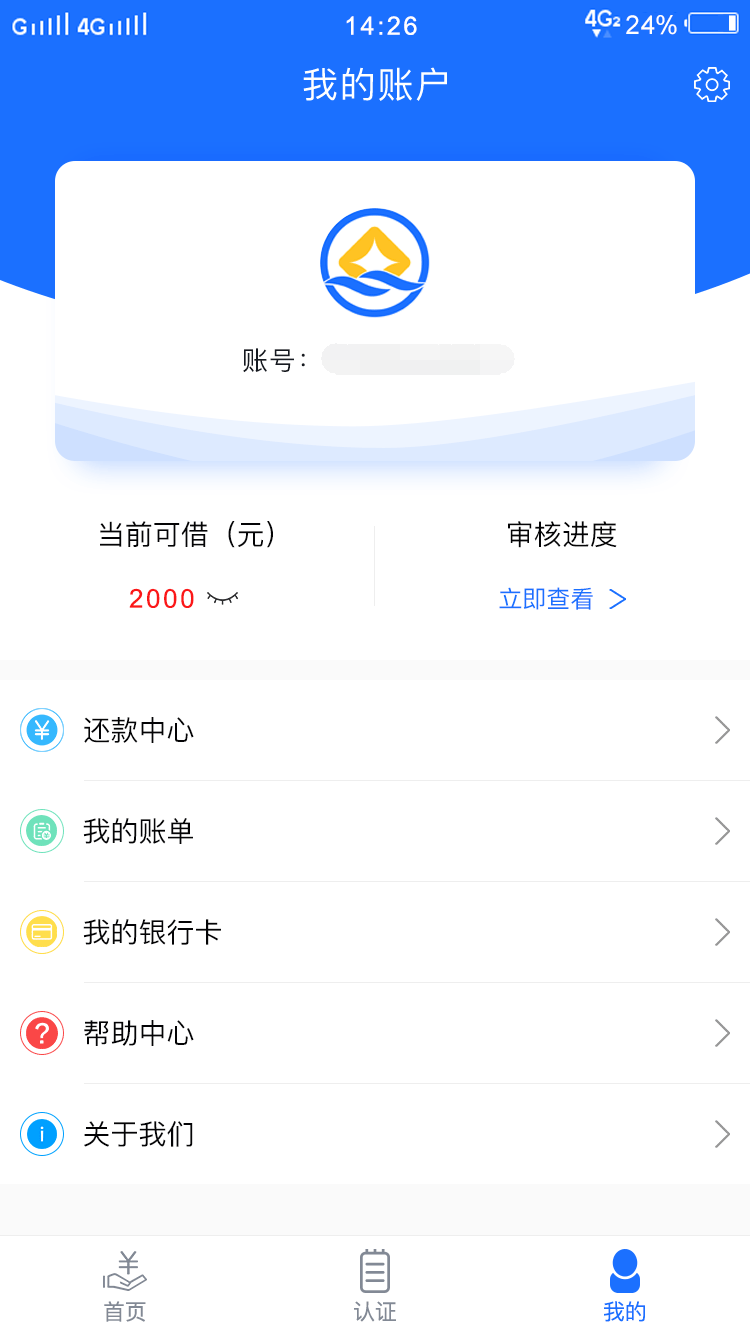Open 关于我们
Image resolution: width=750 pixels, height=1334 pixels.
pos(375,1134)
